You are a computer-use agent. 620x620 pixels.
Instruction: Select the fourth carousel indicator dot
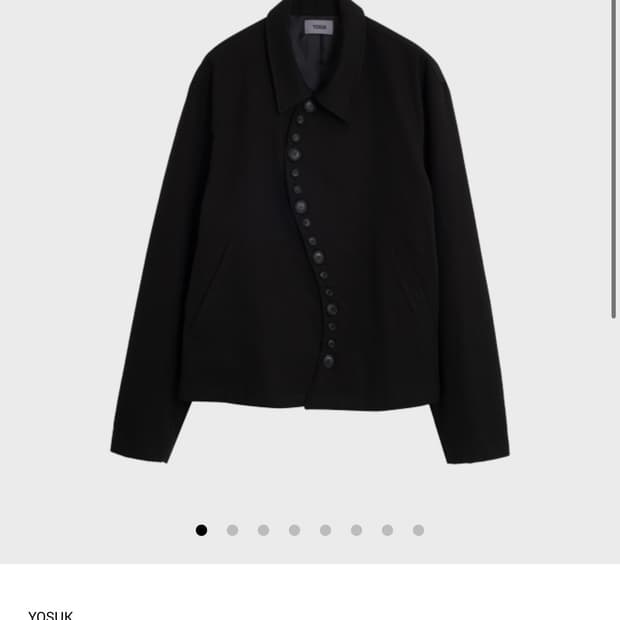(x=294, y=530)
